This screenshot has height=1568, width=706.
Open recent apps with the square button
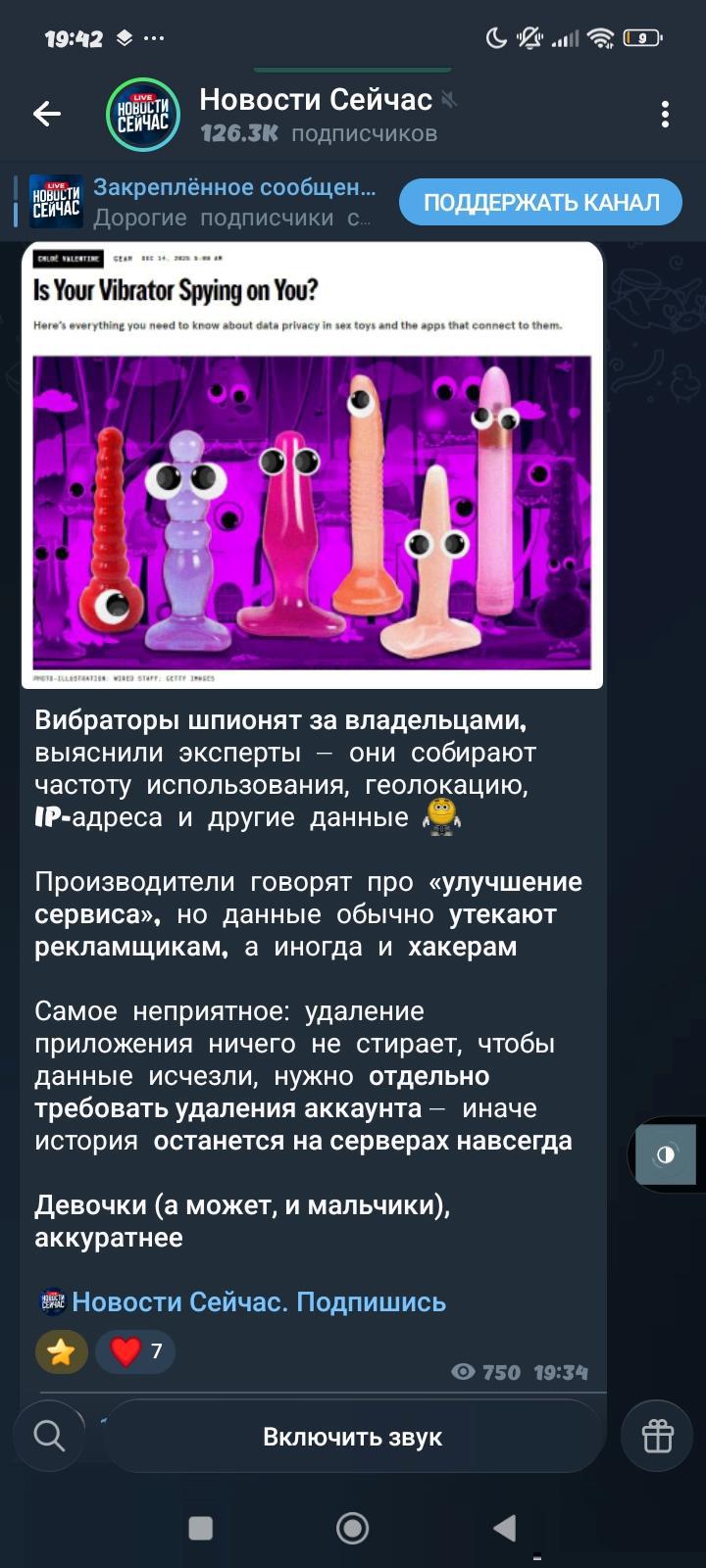tap(200, 1528)
